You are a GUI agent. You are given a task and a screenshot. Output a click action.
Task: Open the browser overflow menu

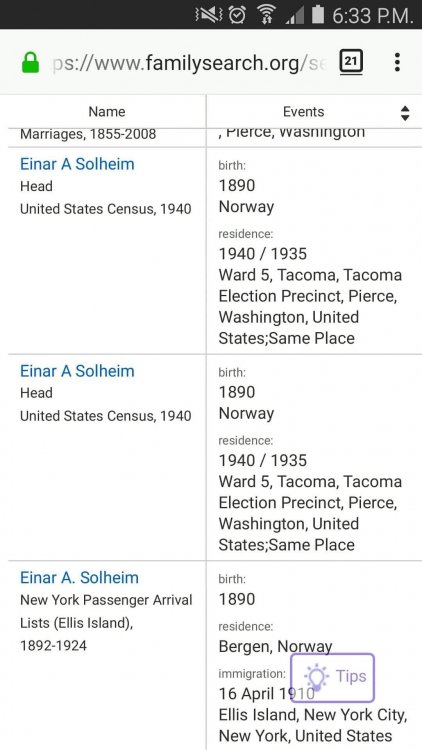(397, 62)
